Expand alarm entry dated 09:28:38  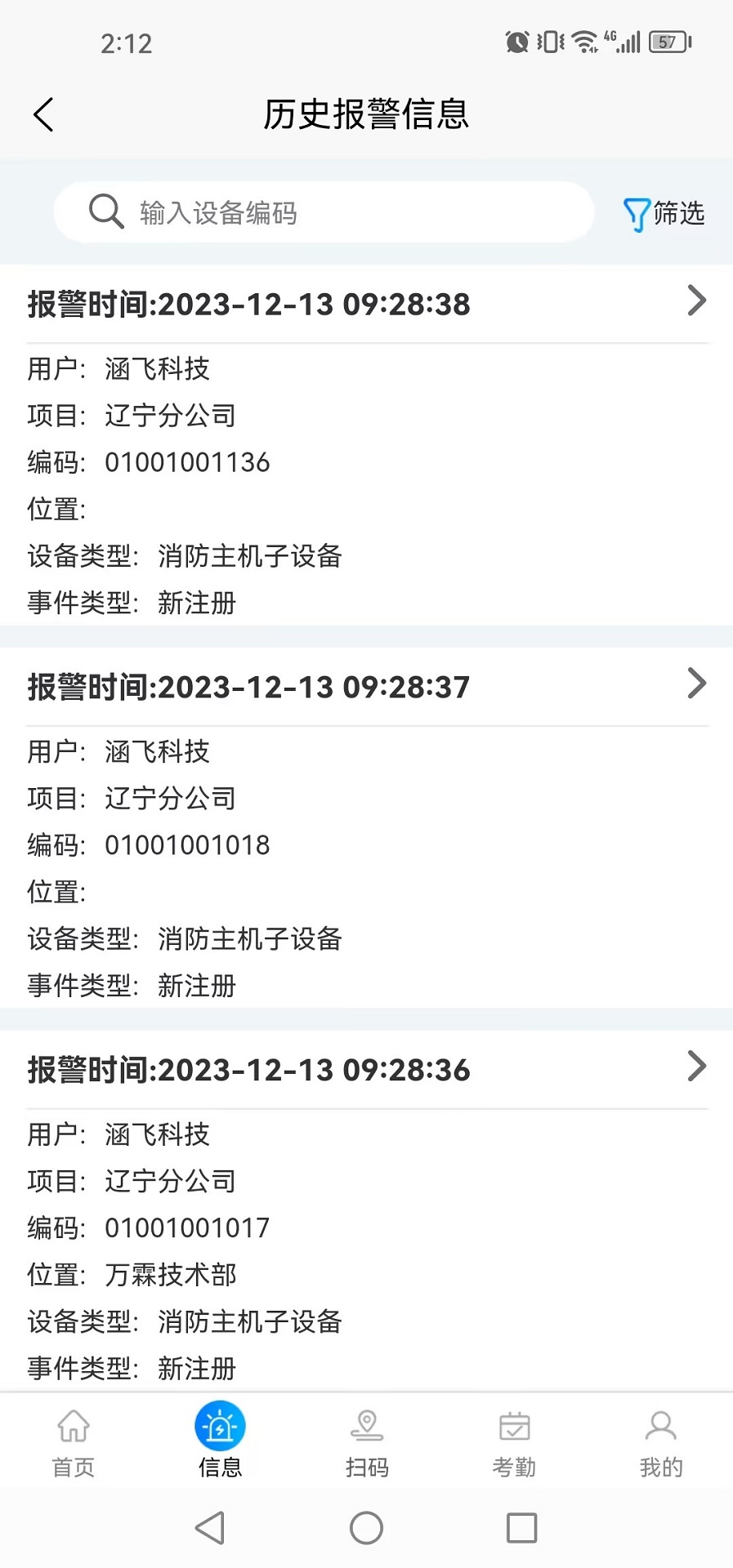[696, 301]
